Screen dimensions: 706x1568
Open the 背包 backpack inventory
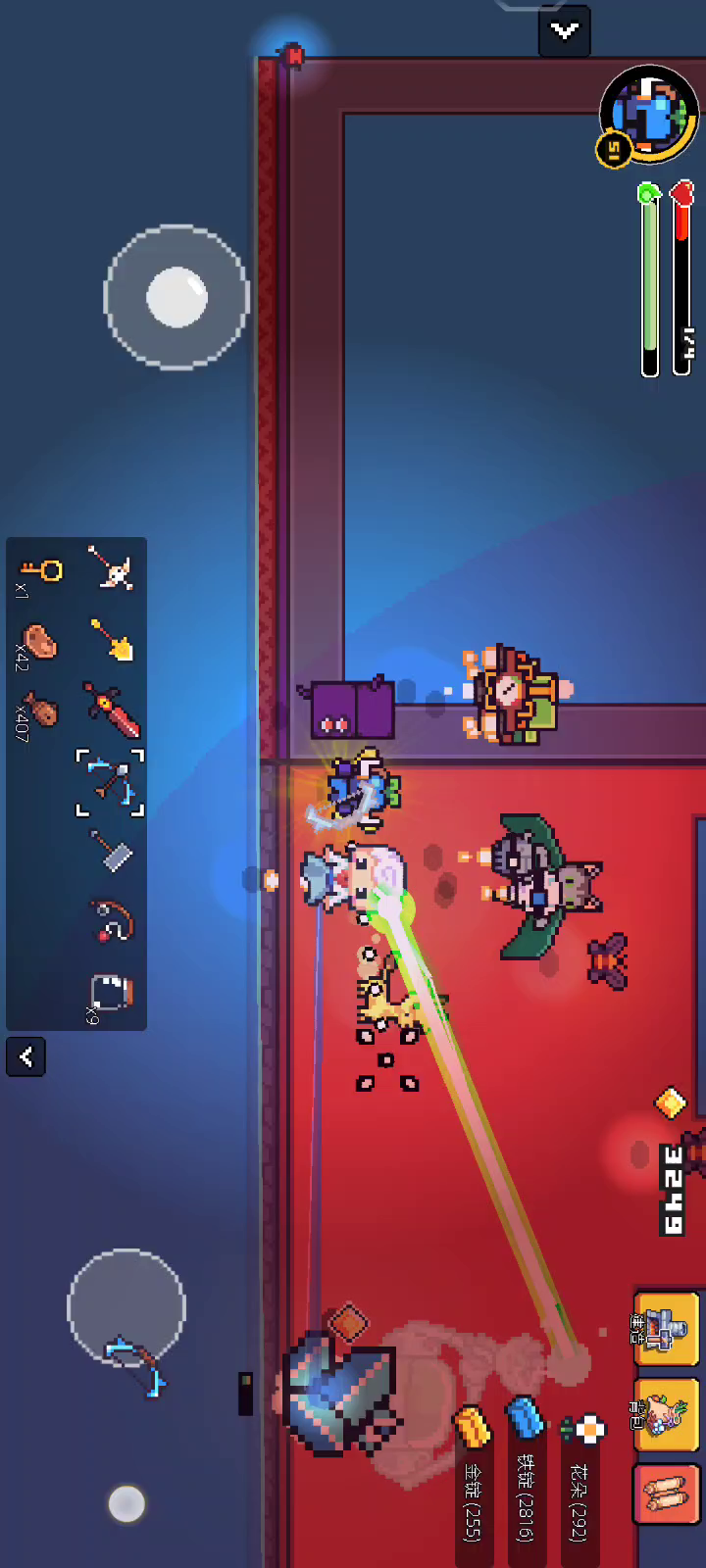pyautogui.click(x=666, y=1414)
